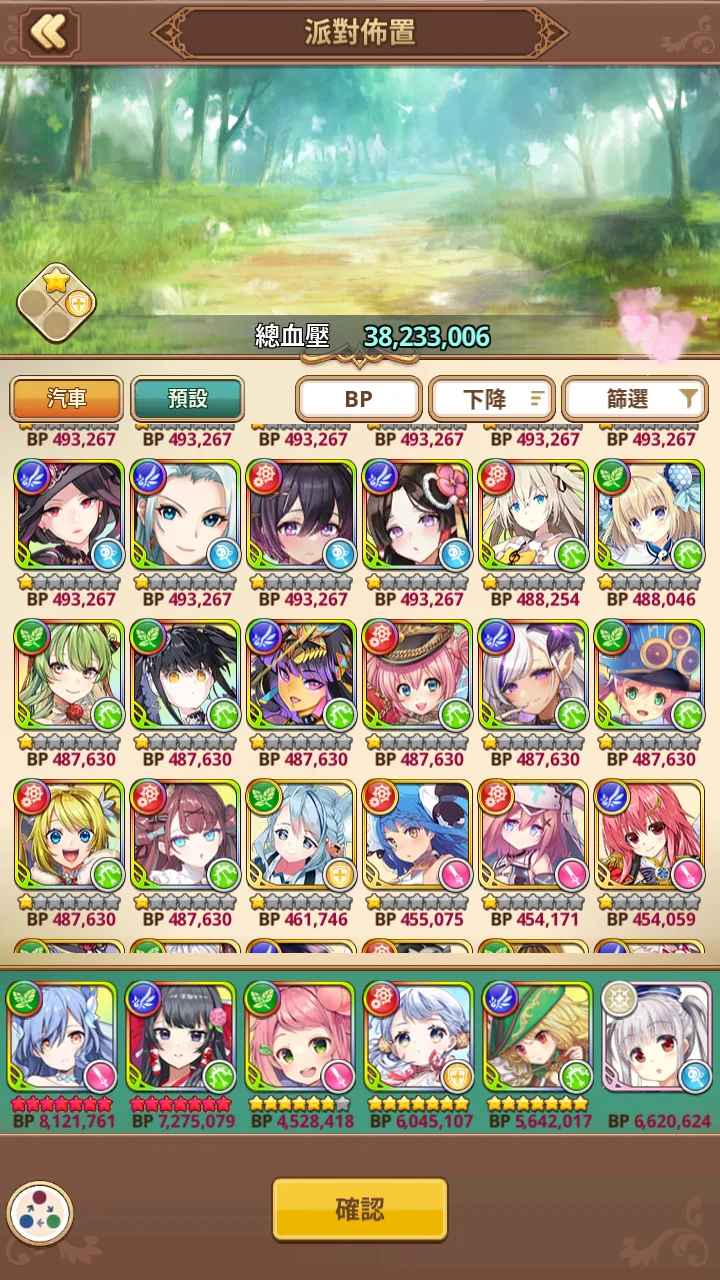Open the 篩選 filter options
The image size is (720, 1280).
pyautogui.click(x=635, y=400)
